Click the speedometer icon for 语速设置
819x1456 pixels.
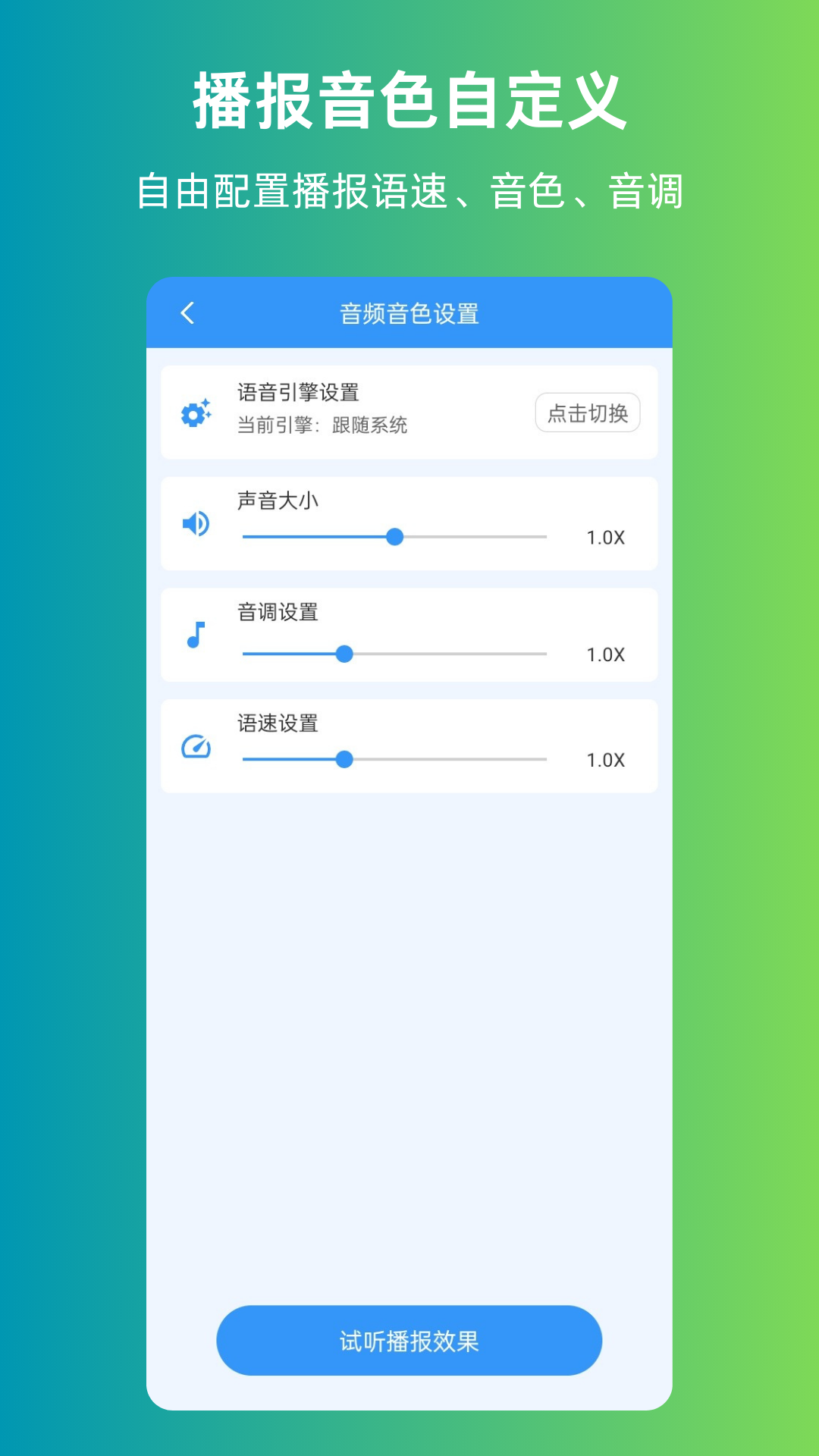[196, 747]
